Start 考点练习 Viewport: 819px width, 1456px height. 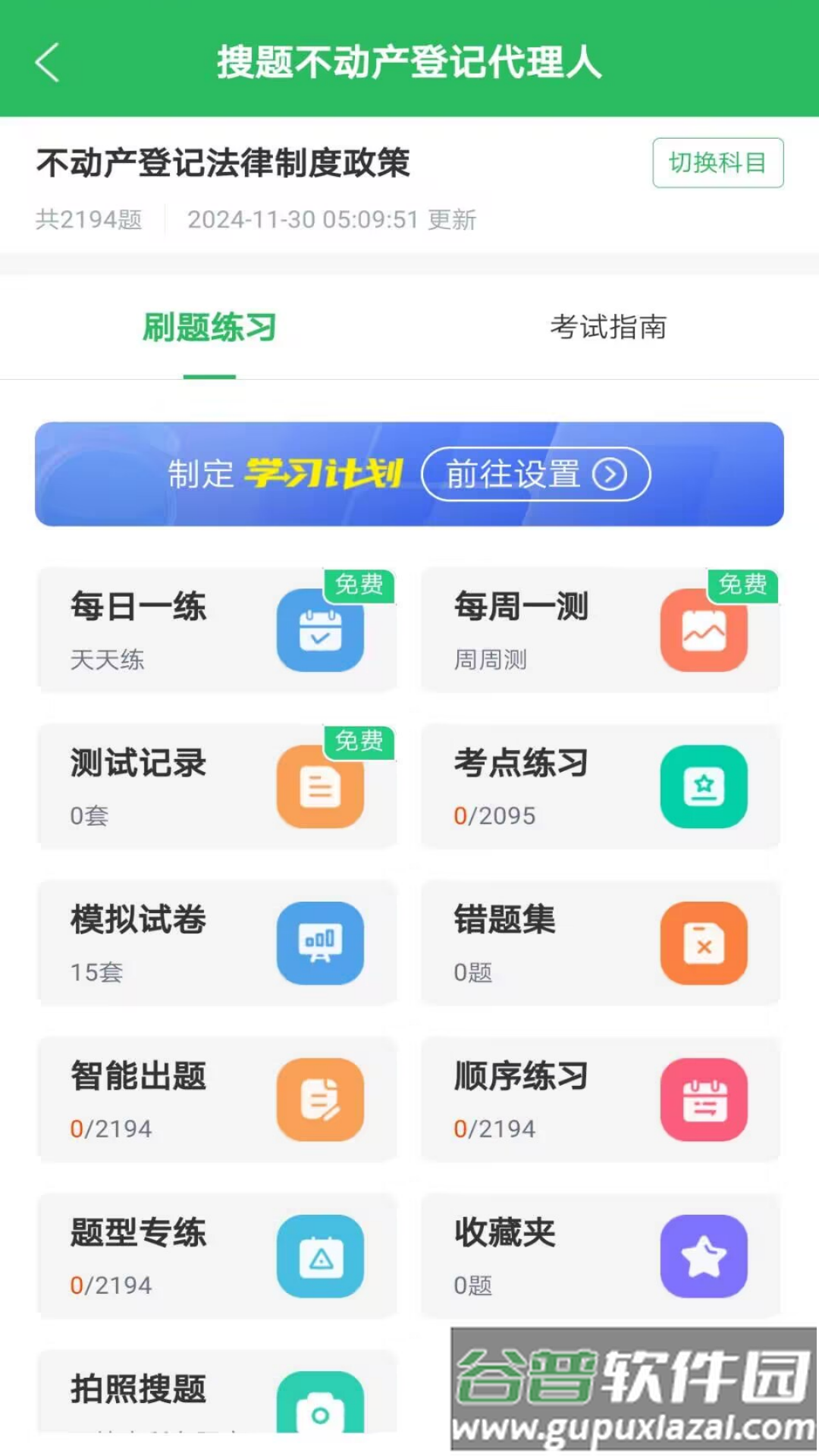click(601, 786)
